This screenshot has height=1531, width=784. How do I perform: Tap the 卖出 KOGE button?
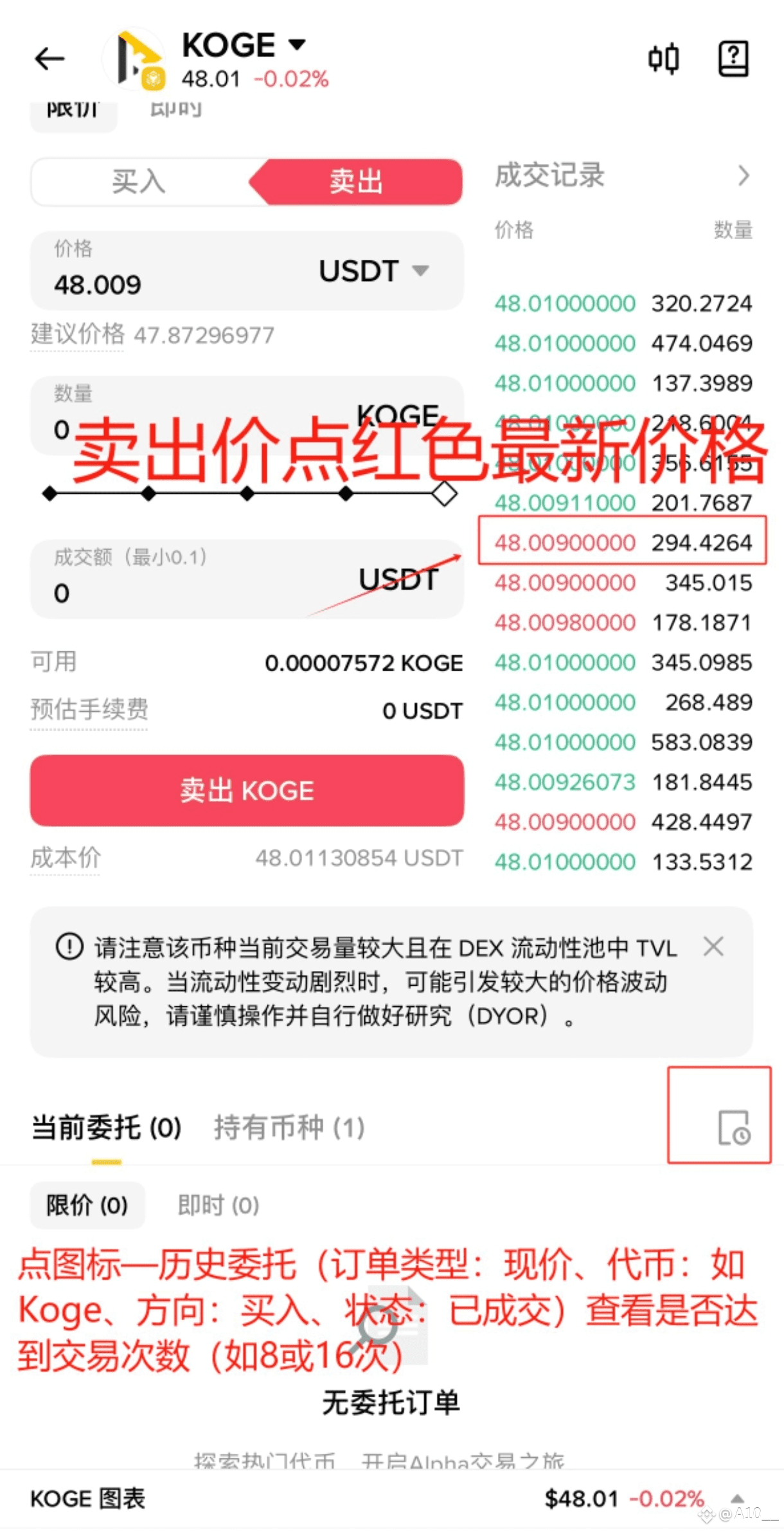[x=247, y=790]
